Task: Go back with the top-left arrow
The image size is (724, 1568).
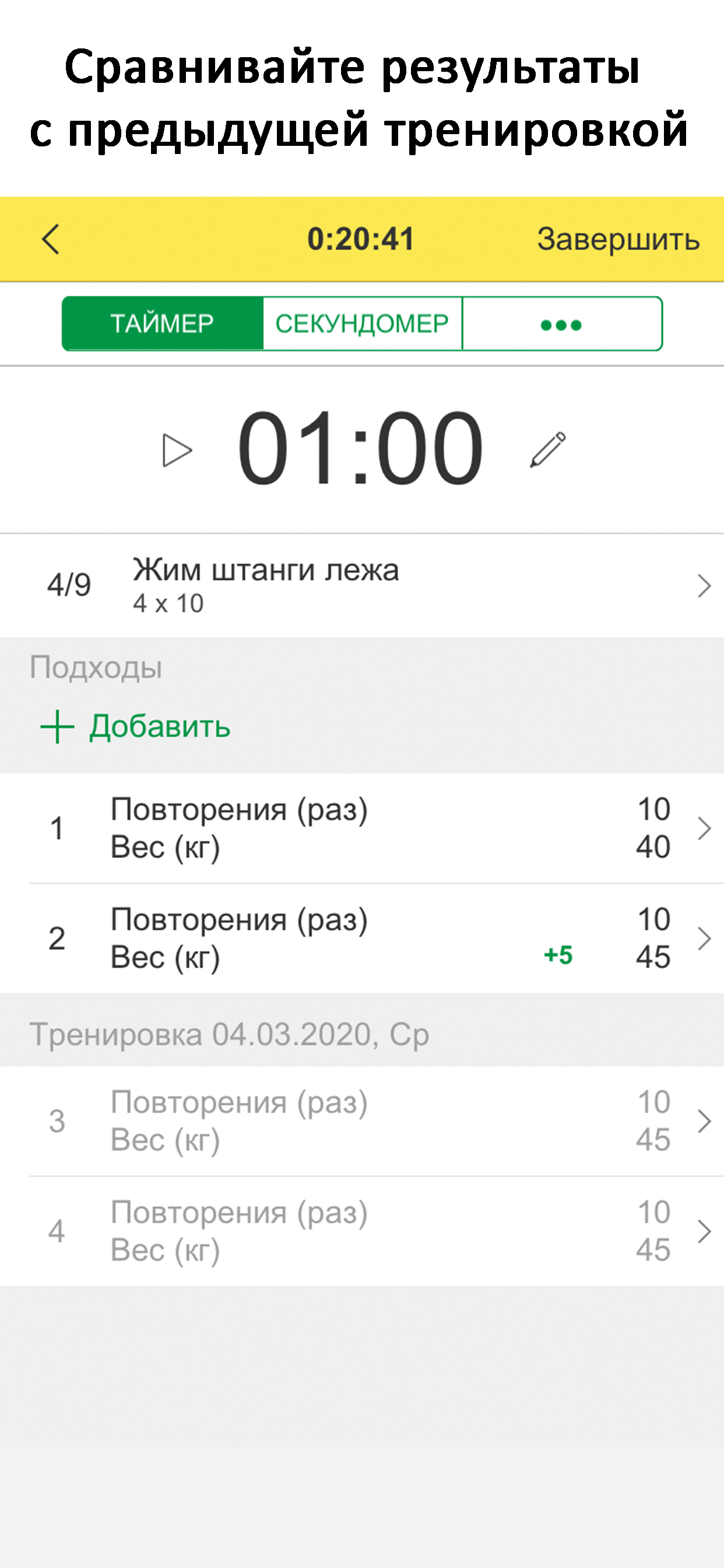Action: 51,239
